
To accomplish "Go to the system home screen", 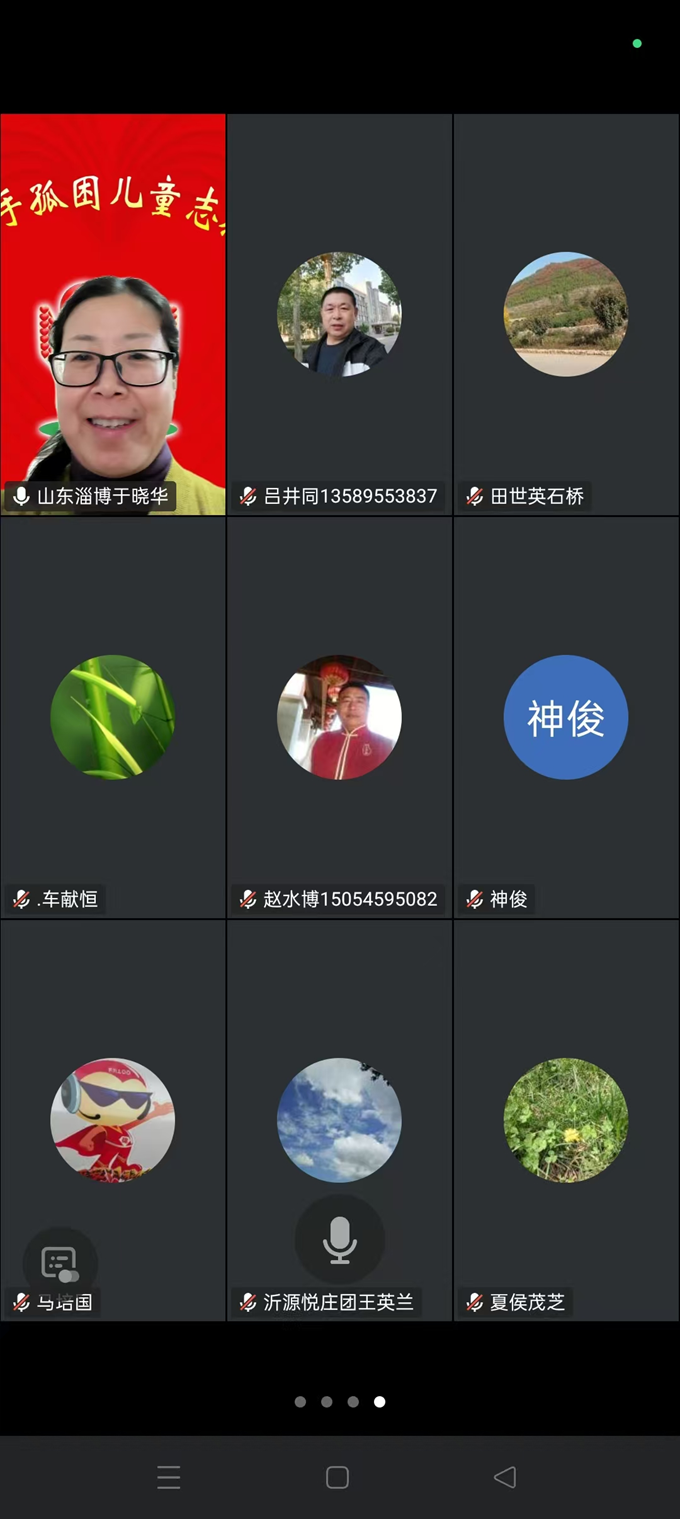I will tap(338, 1477).
